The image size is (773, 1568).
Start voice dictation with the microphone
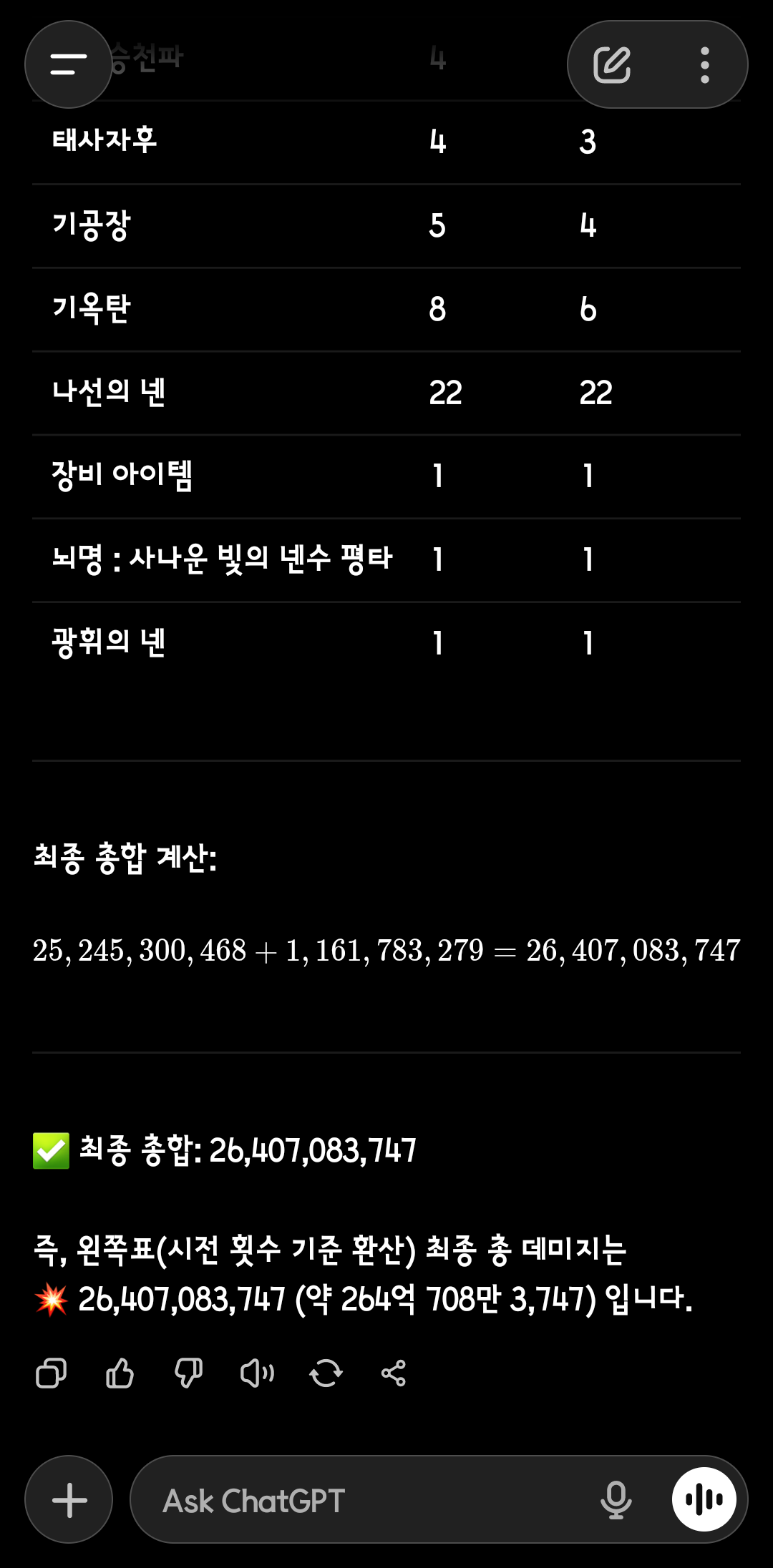click(x=616, y=1499)
